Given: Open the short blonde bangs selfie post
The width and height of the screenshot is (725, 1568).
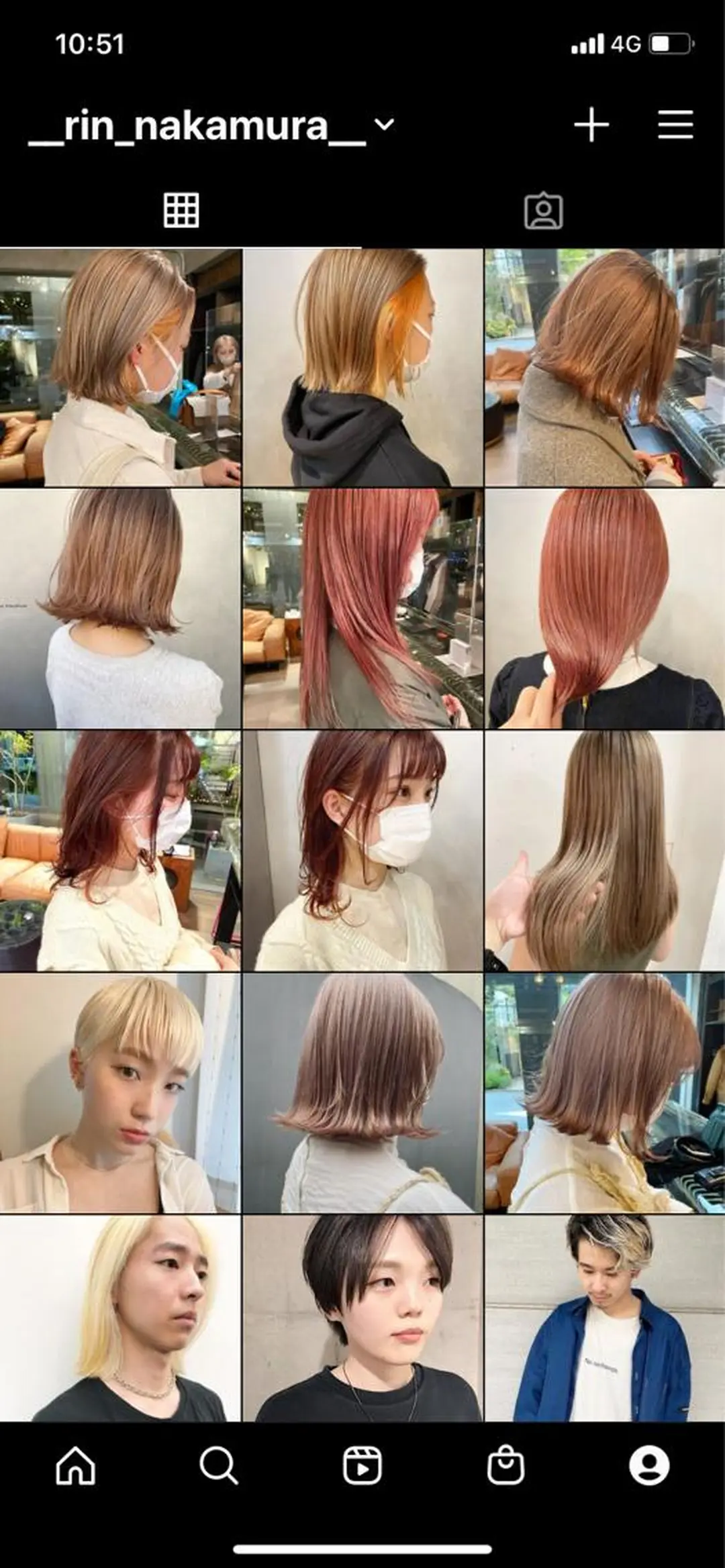Looking at the screenshot, I should tap(120, 1093).
